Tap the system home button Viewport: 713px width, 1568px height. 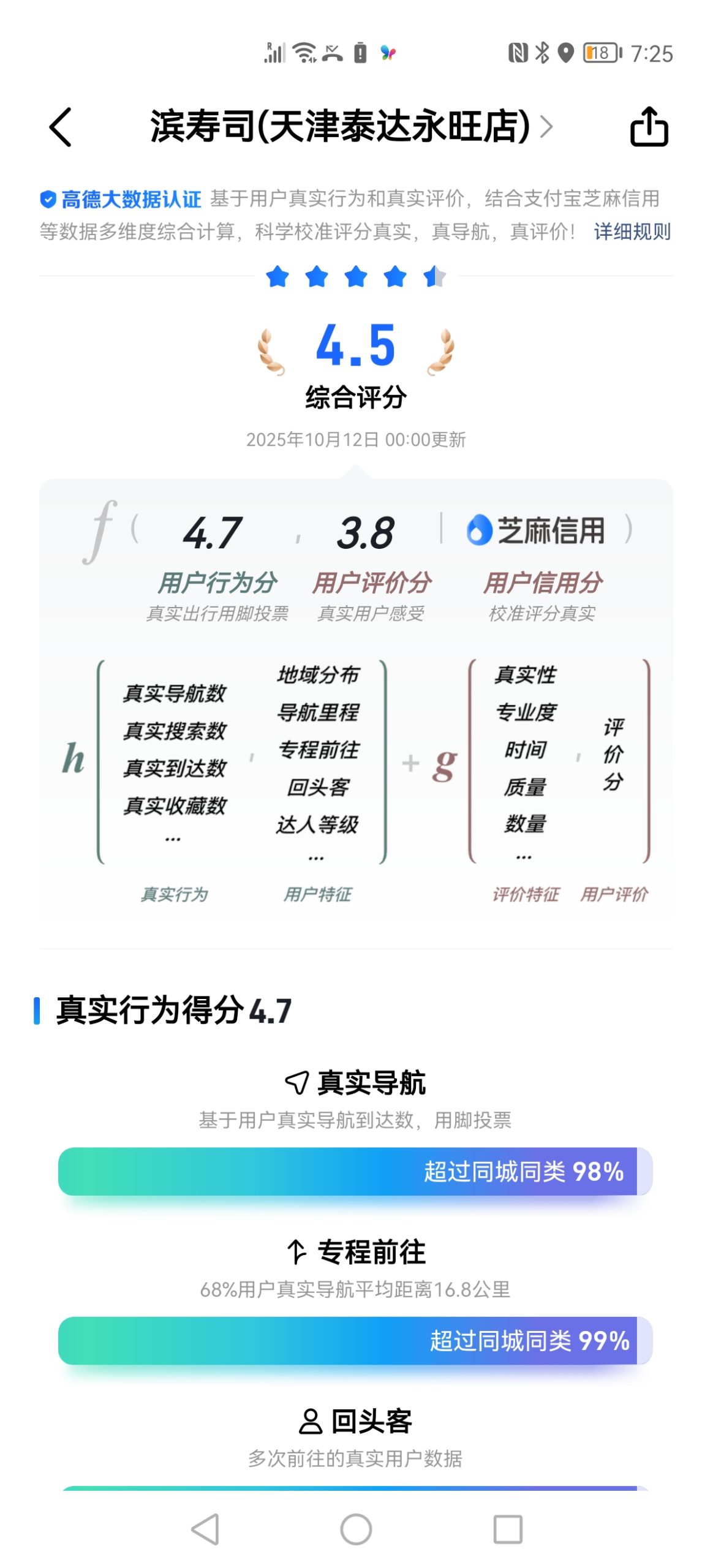point(356,1529)
